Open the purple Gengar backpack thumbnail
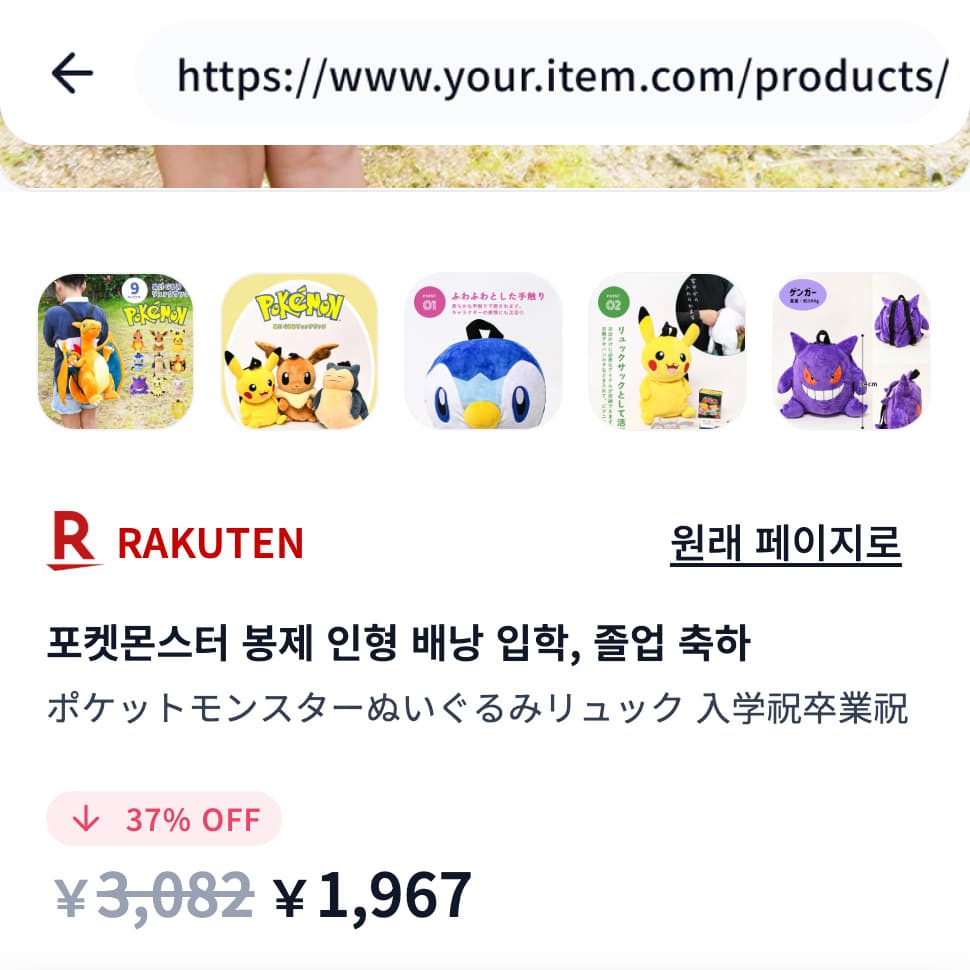 [x=851, y=351]
